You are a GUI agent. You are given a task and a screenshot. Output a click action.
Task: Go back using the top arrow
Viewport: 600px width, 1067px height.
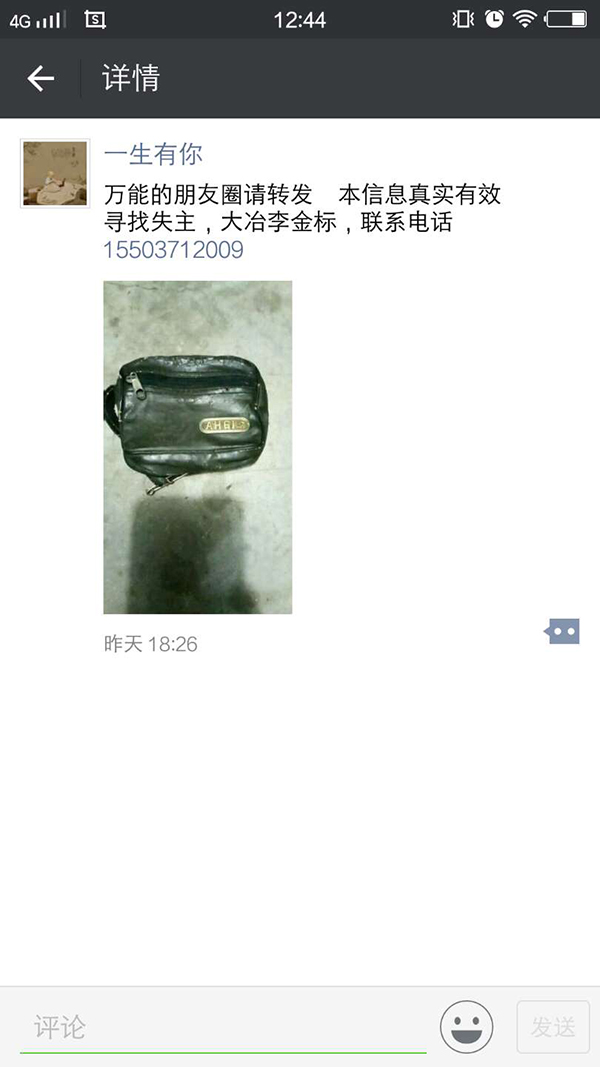(x=40, y=78)
